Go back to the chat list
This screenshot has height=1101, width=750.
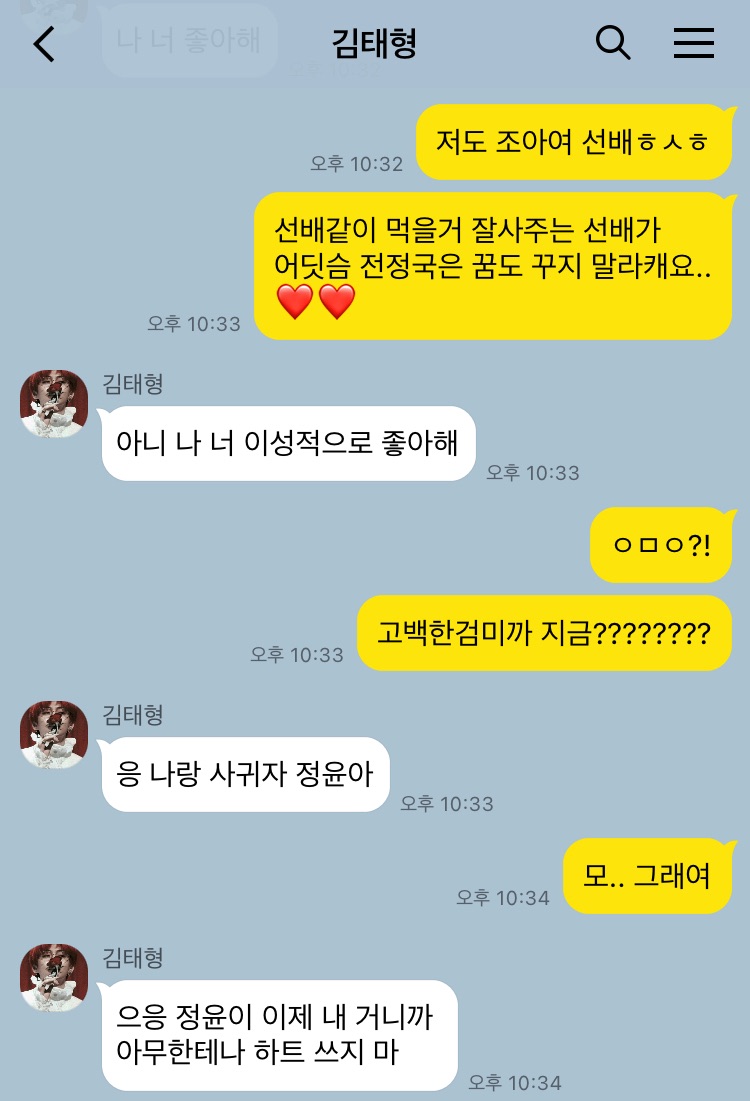pyautogui.click(x=44, y=44)
